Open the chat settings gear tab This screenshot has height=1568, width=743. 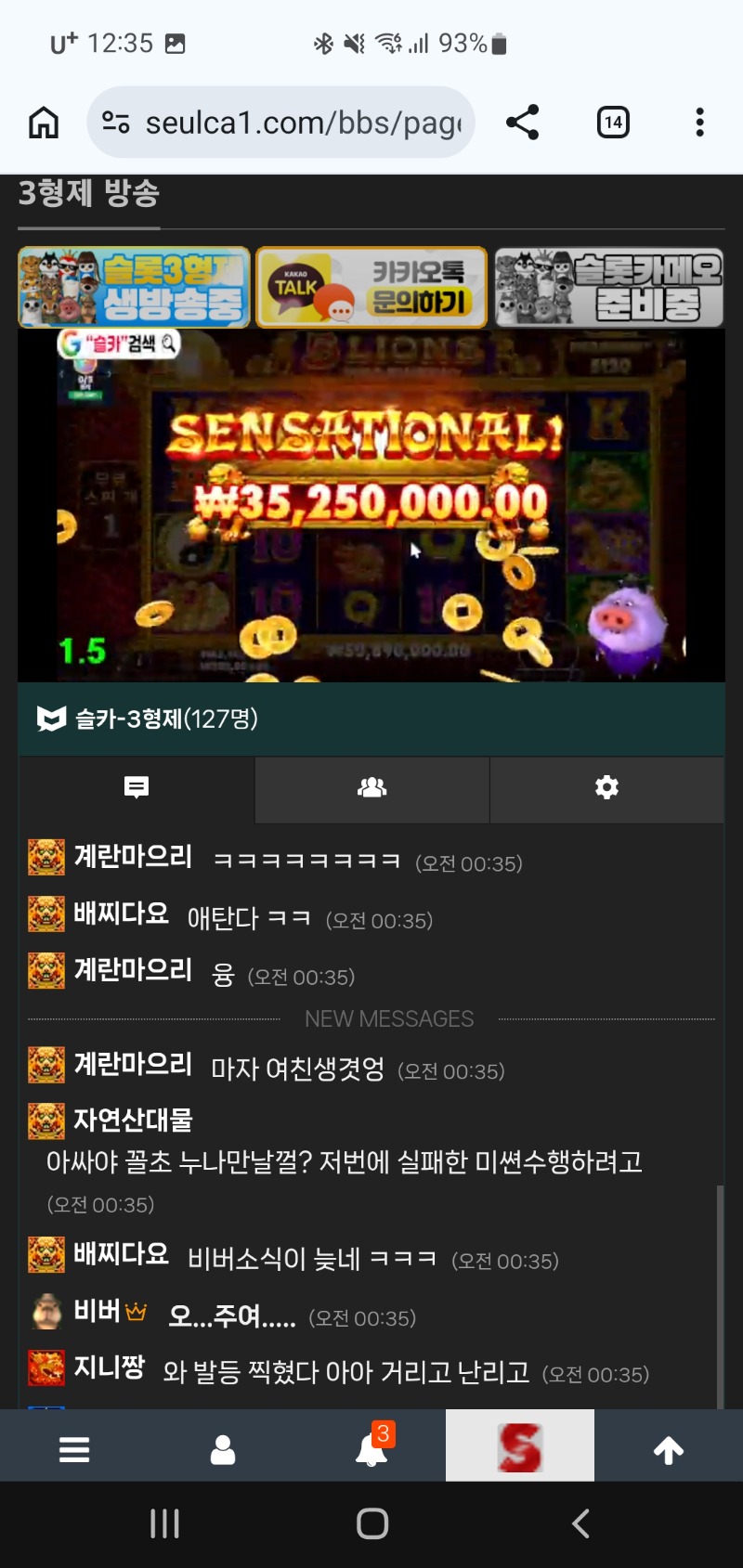[x=606, y=788]
